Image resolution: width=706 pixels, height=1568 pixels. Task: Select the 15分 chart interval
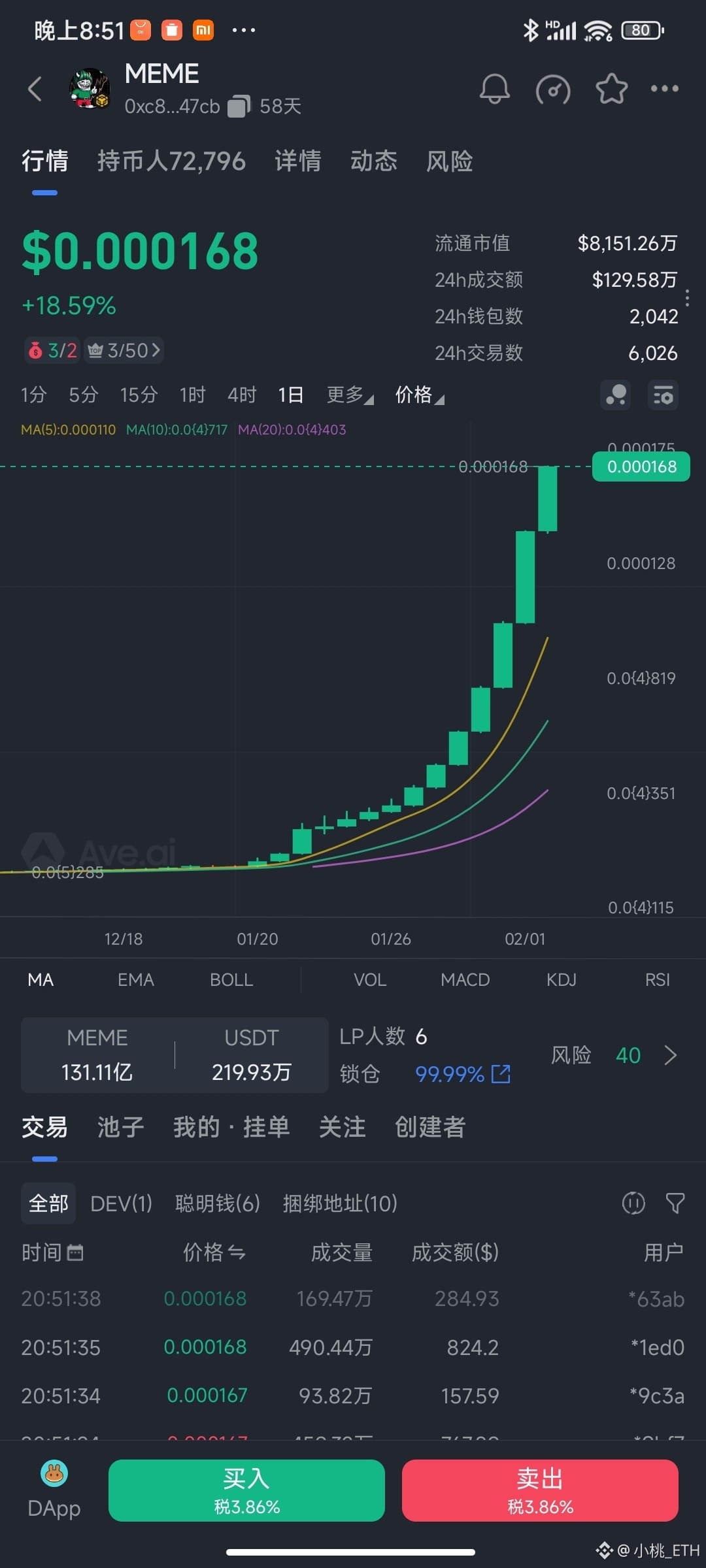(139, 395)
